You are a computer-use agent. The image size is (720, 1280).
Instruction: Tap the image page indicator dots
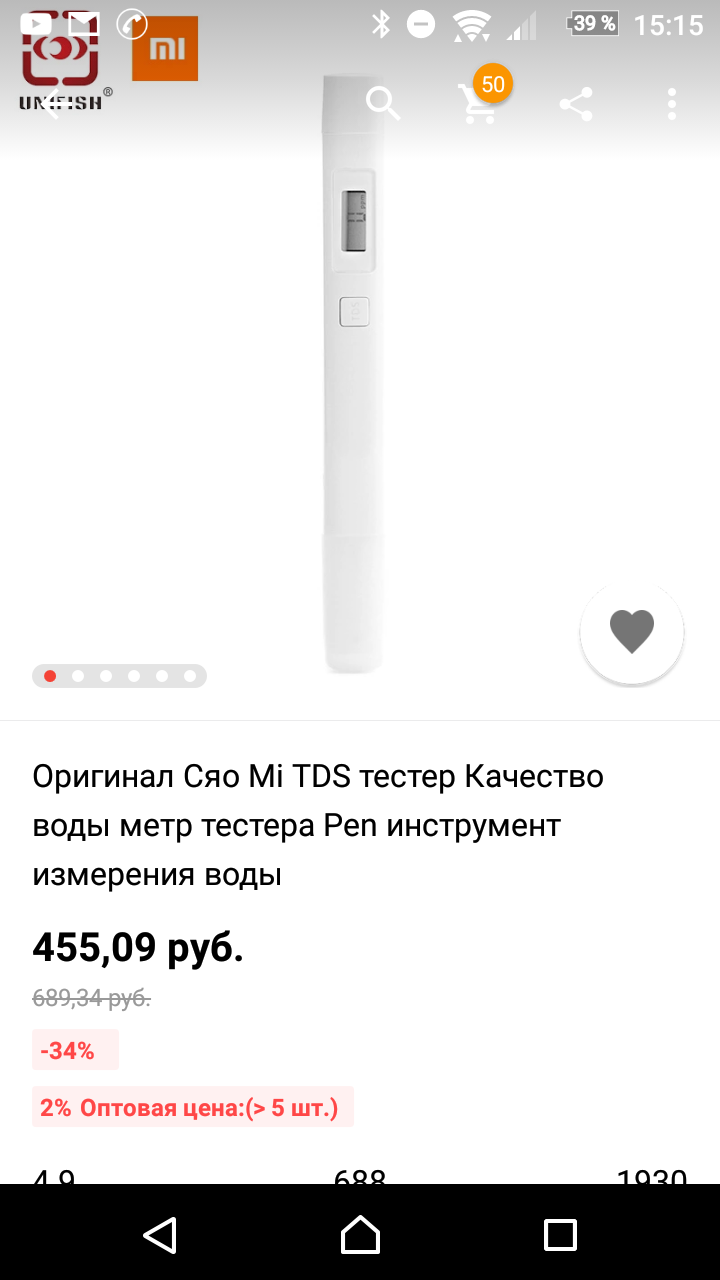pyautogui.click(x=119, y=676)
